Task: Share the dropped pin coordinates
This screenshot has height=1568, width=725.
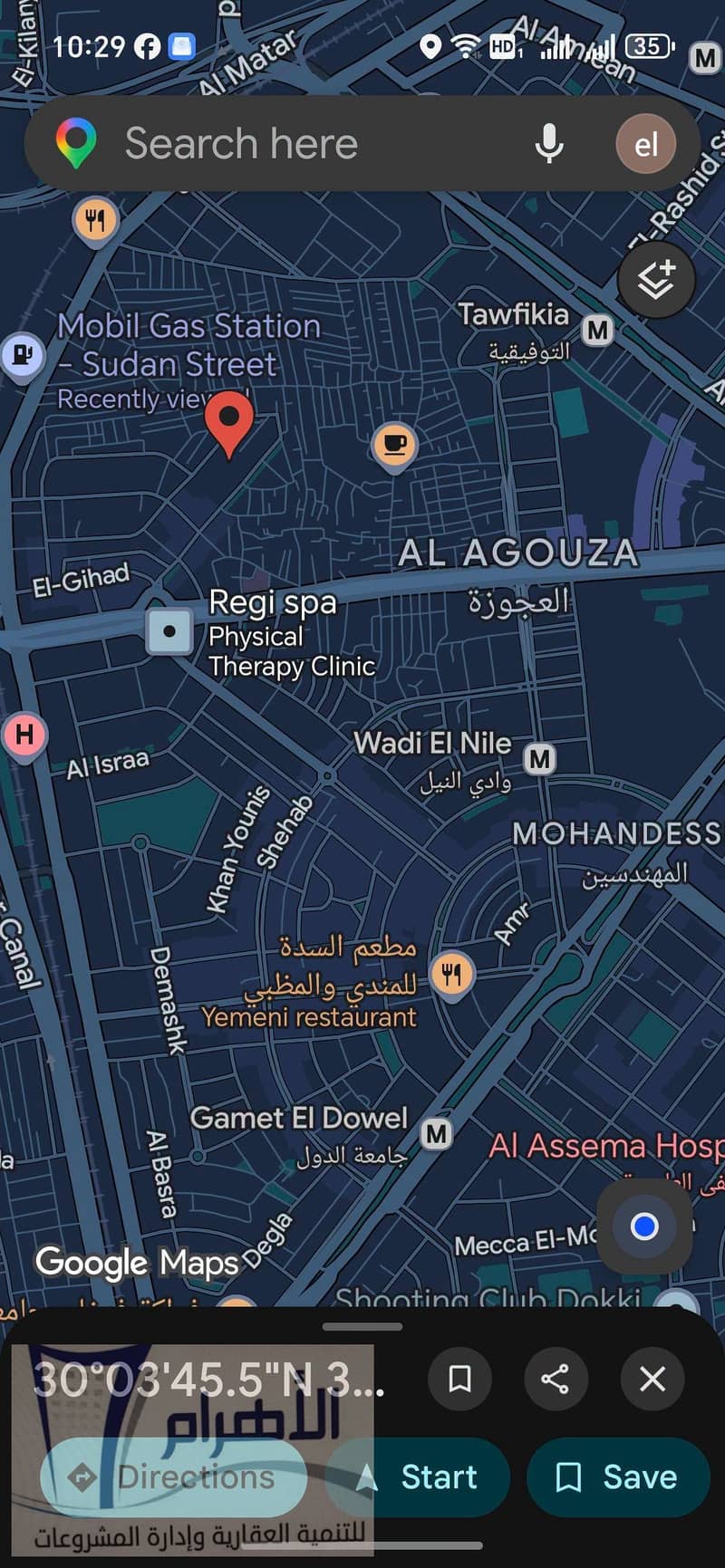Action: 556,1379
